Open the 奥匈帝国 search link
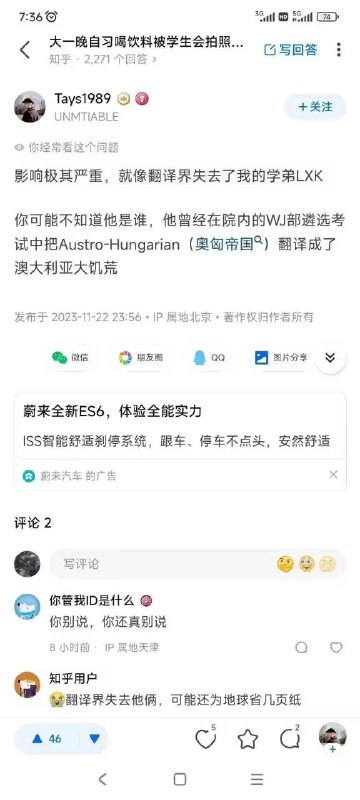This screenshot has width=360, height=800. [x=228, y=244]
